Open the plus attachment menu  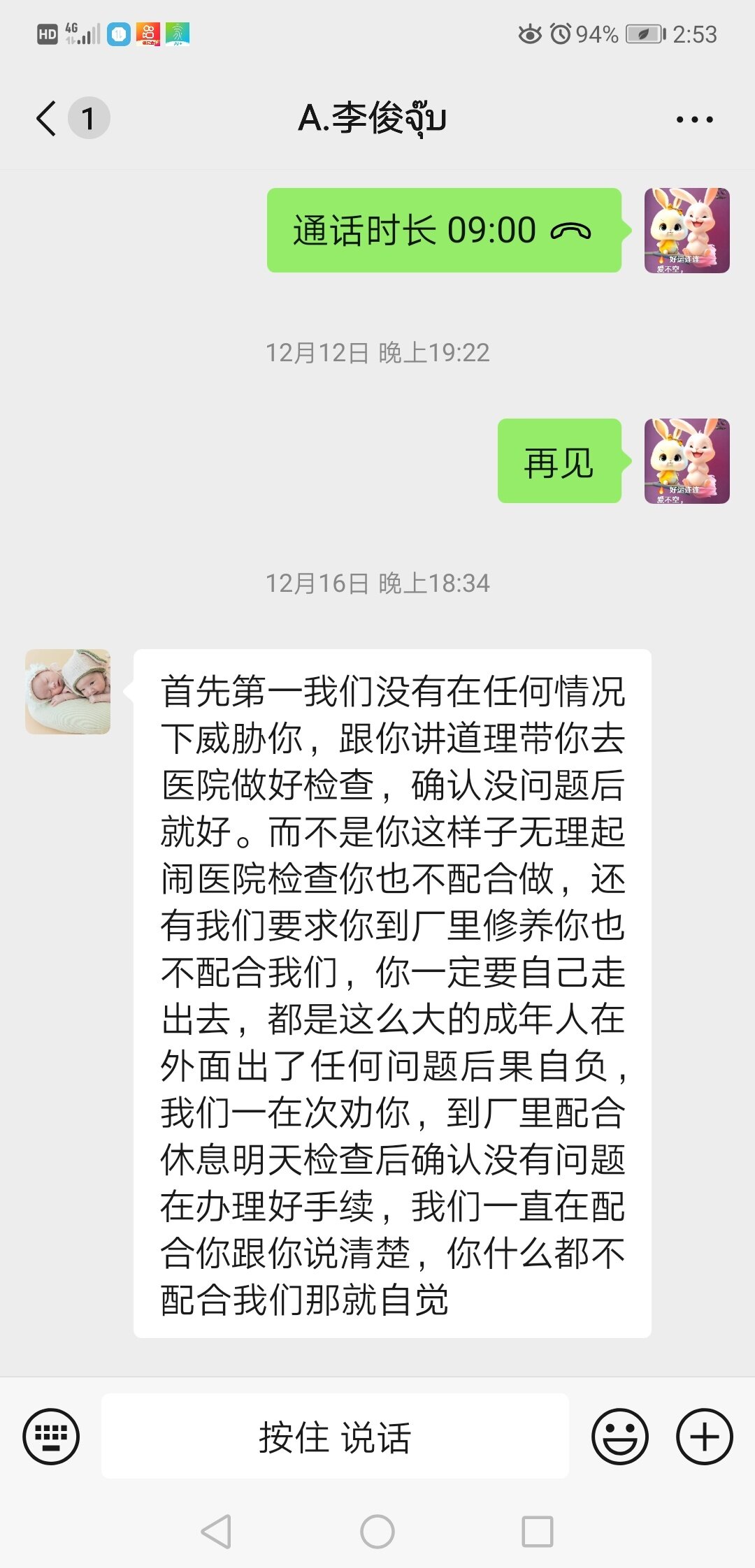tap(704, 1436)
